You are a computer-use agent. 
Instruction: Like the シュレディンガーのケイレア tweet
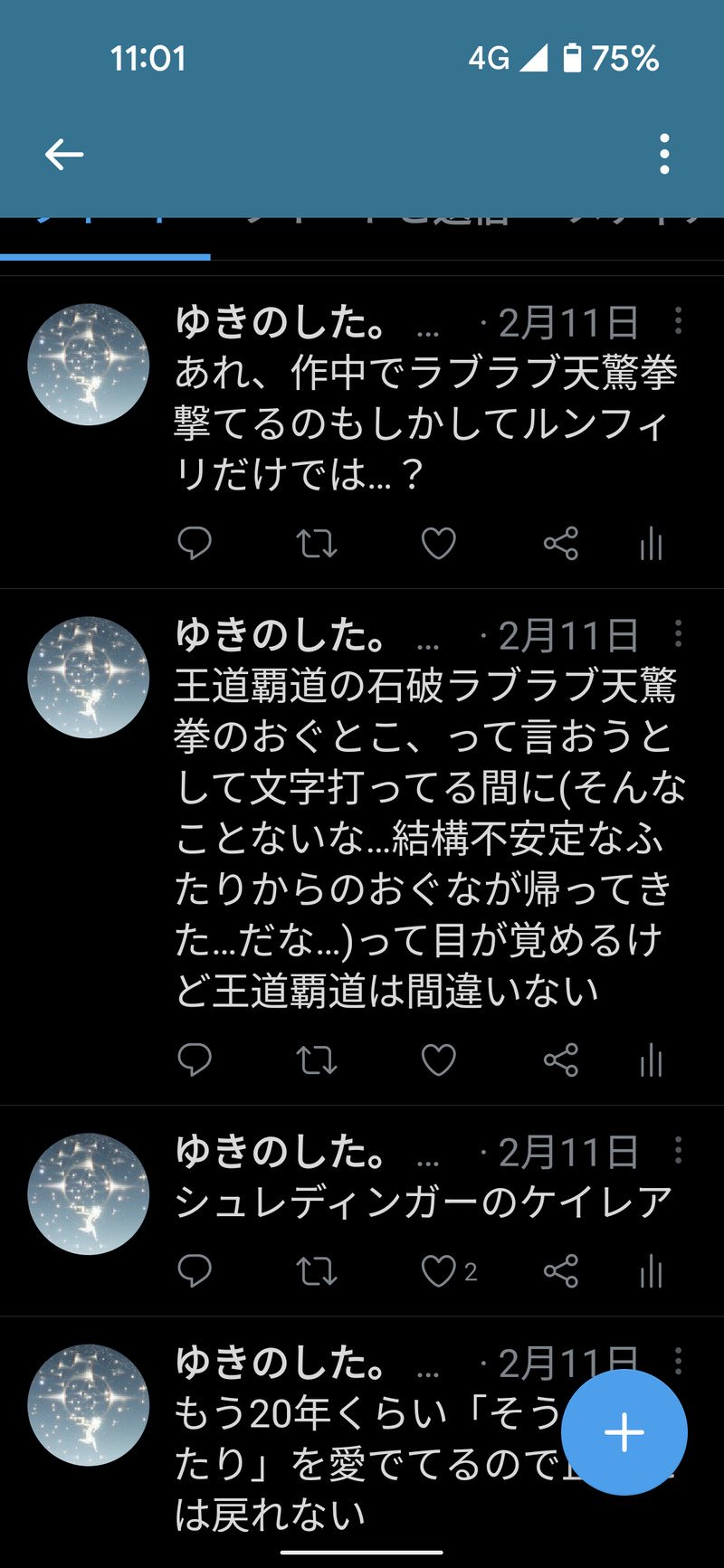(x=439, y=1271)
